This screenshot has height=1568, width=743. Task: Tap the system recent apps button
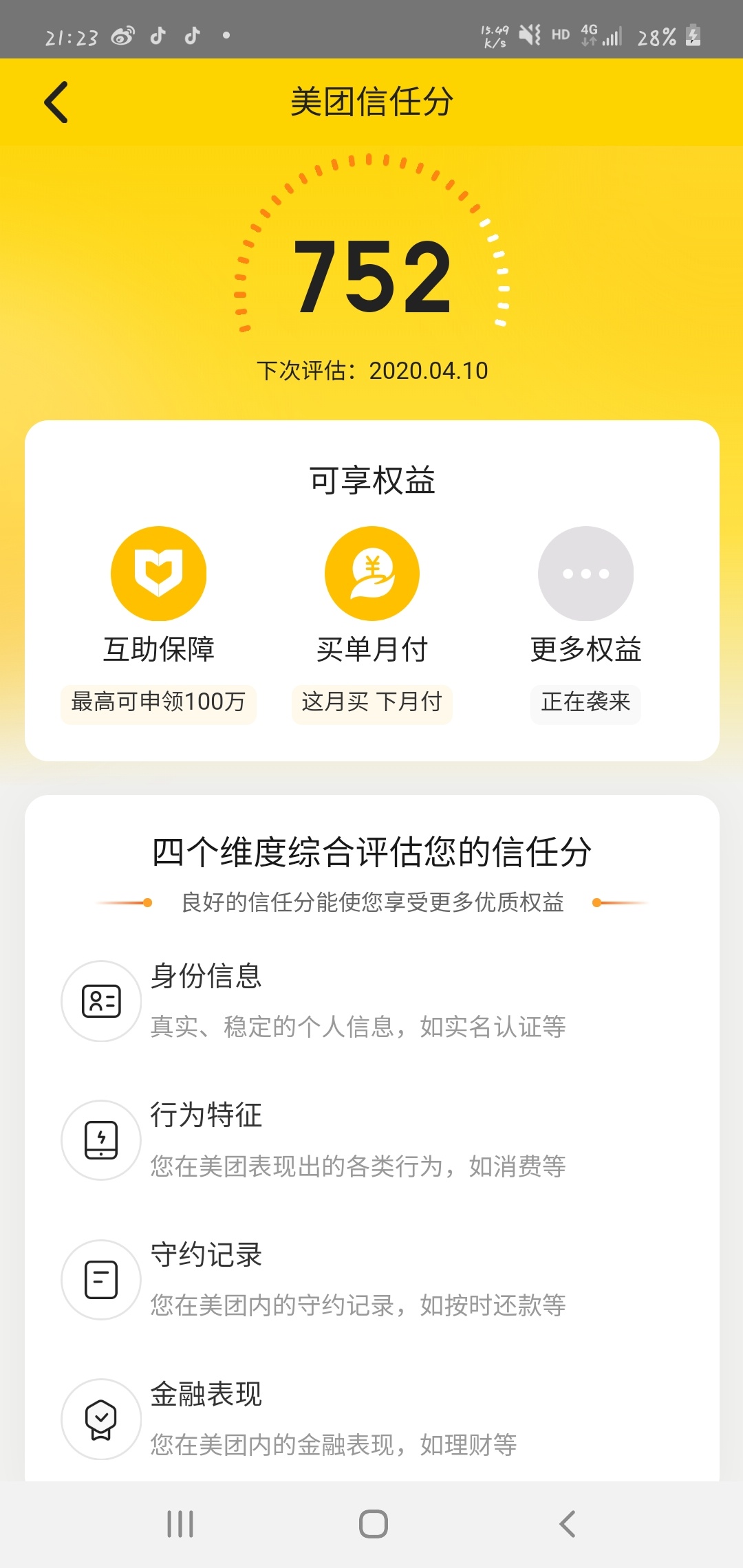tap(180, 1524)
